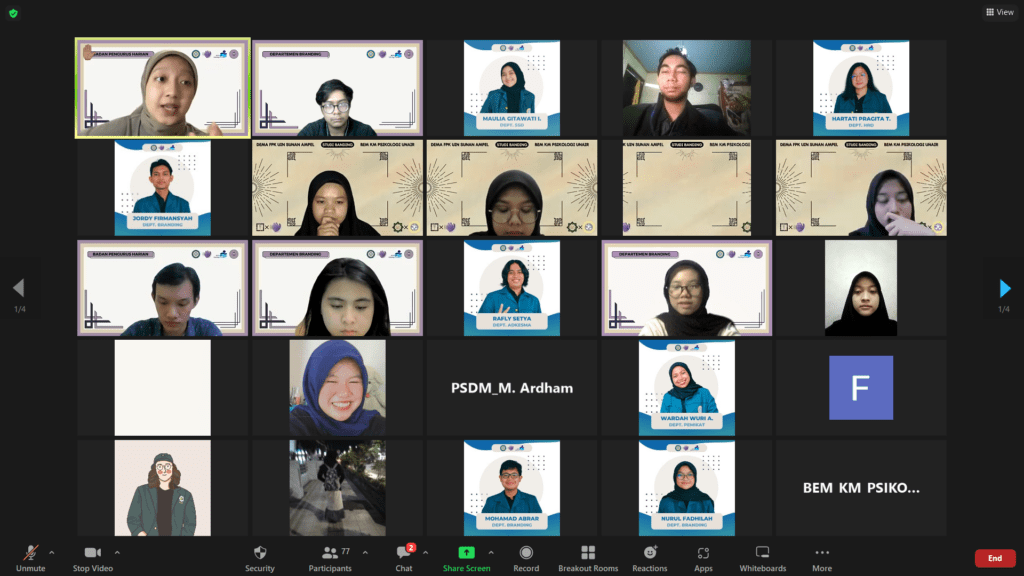Open the Chat panel
Screen dimensions: 1024x576
click(x=404, y=557)
